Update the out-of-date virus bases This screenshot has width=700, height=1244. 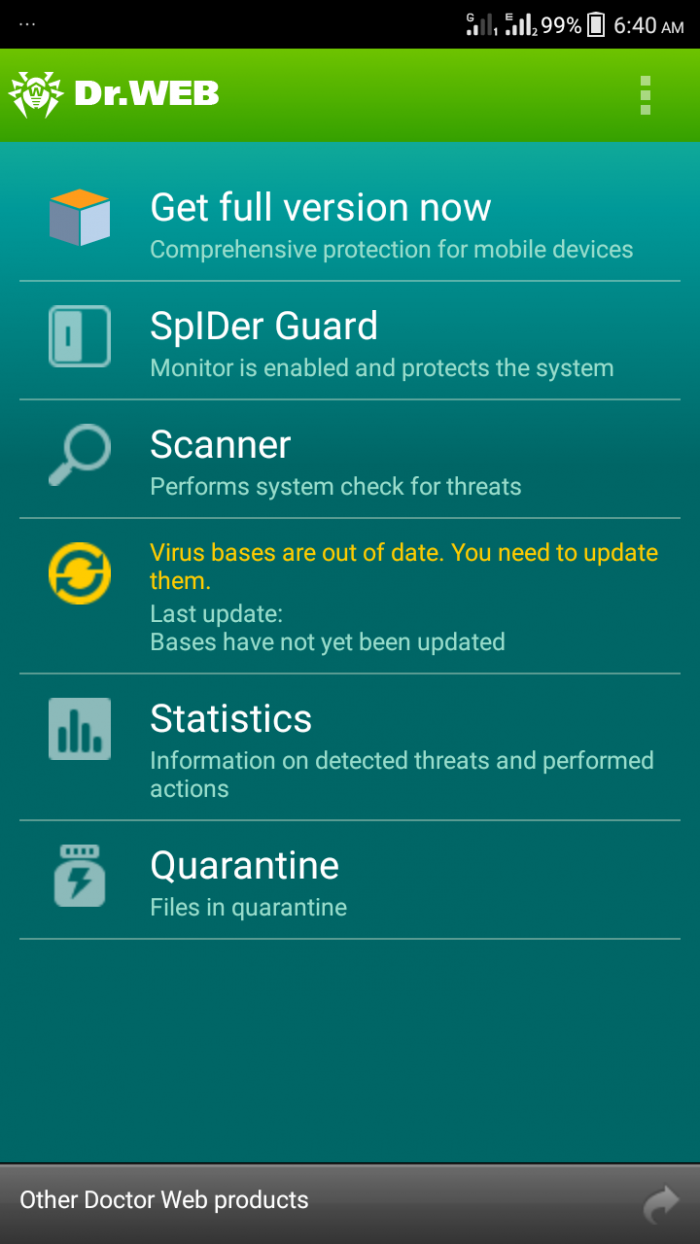tap(349, 596)
